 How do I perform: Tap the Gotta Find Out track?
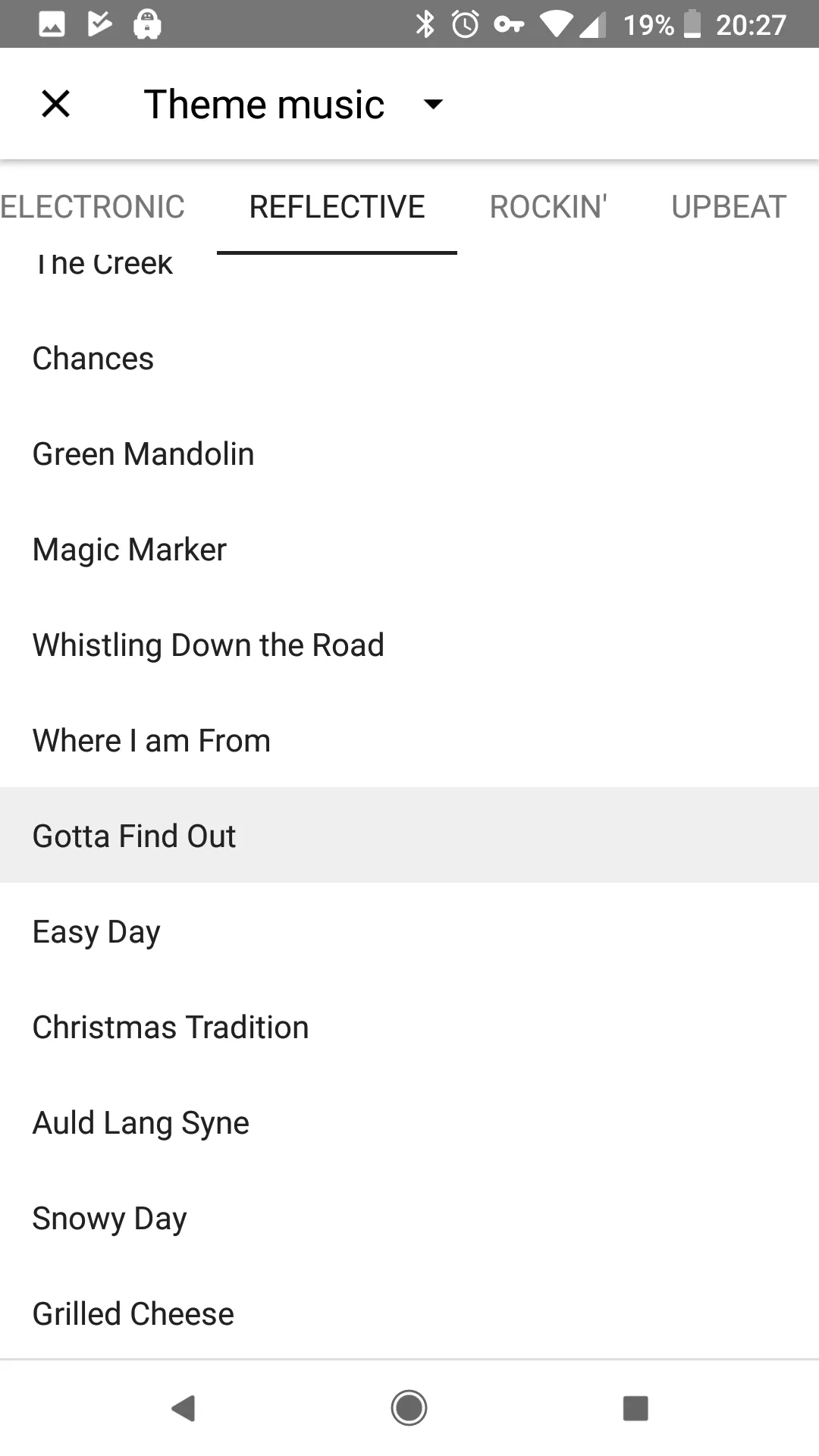(409, 835)
